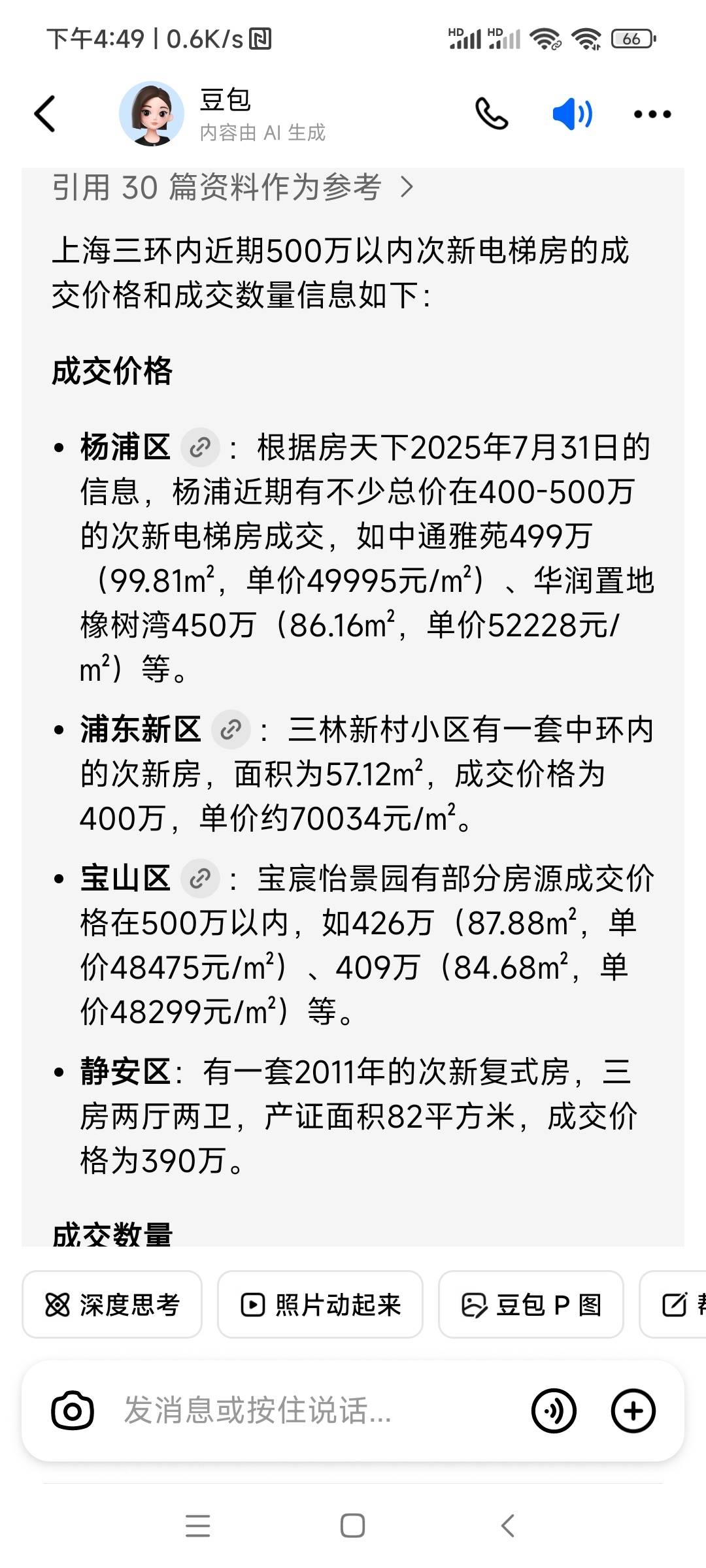Open the source link next to 浦东新区
Image resolution: width=706 pixels, height=1568 pixels.
pos(231,729)
